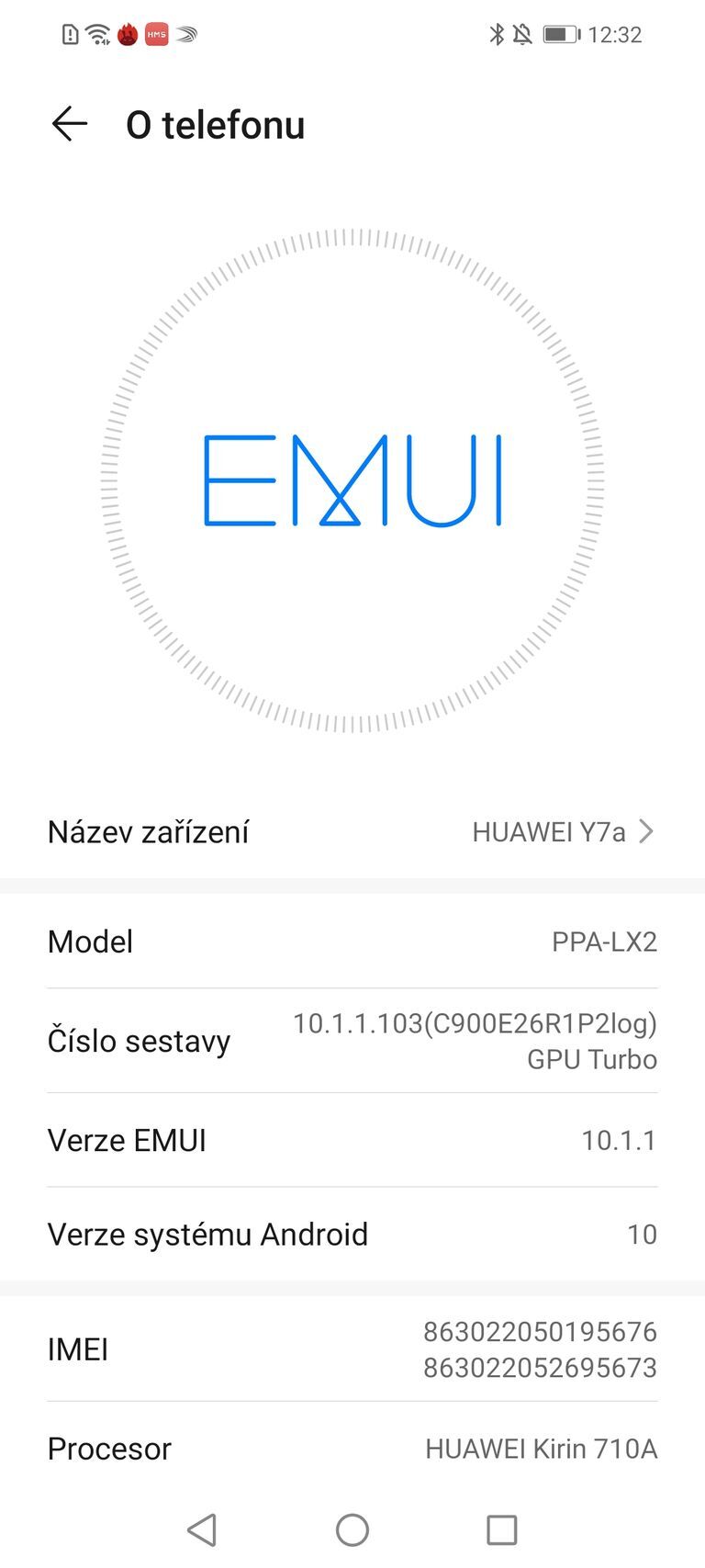Select the Model PPA-LX2 row
The width and height of the screenshot is (705, 1568).
pos(352,942)
